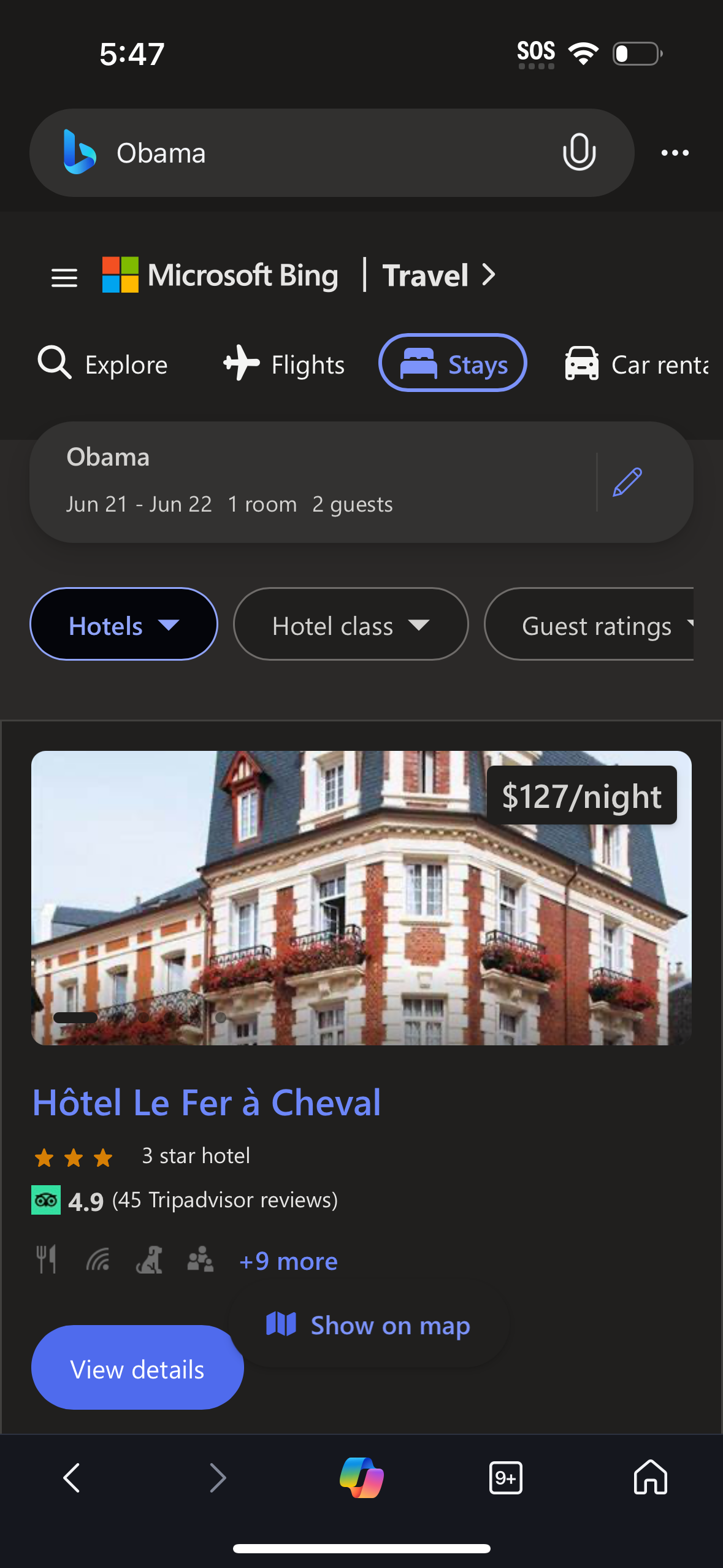Tap the home icon in bottom bar
This screenshot has width=723, height=1568.
650,1478
